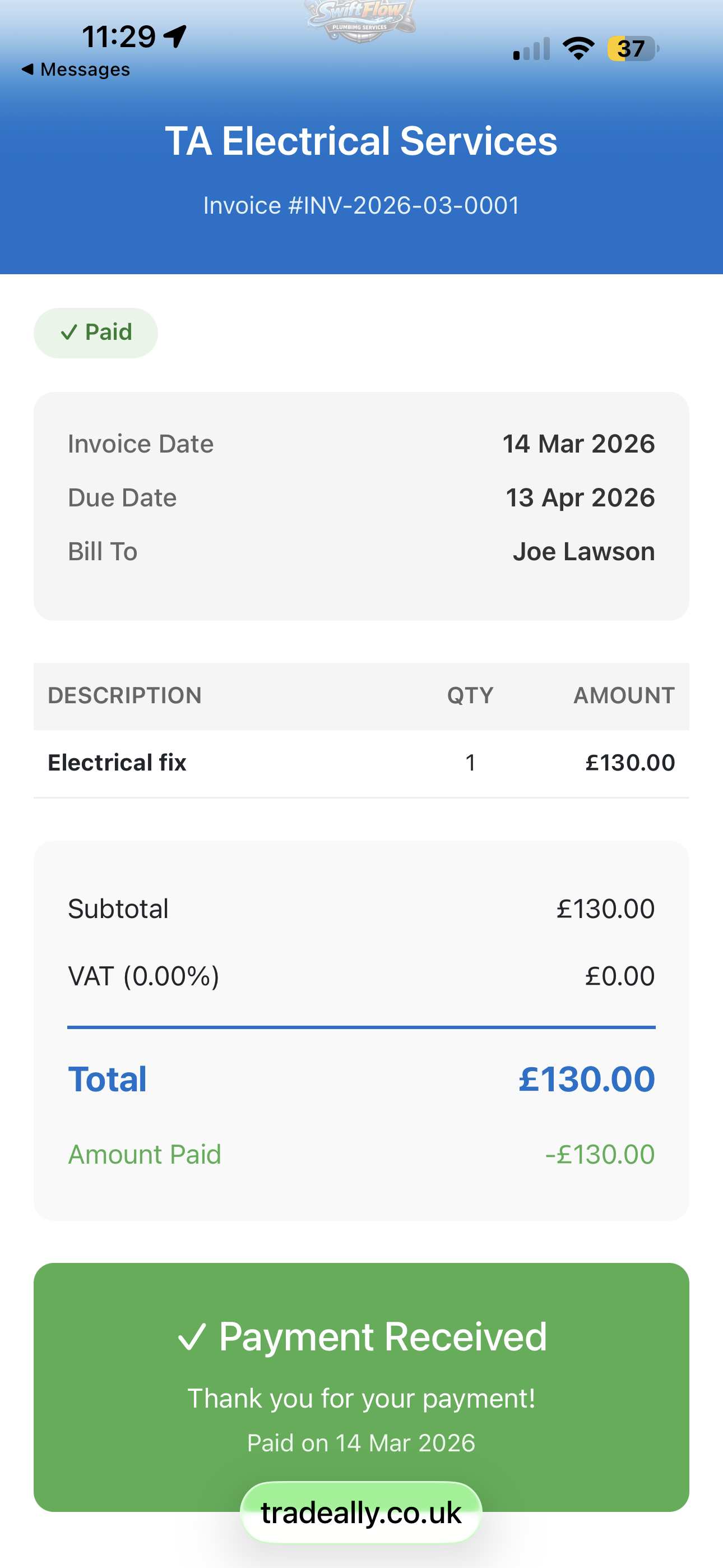Image resolution: width=723 pixels, height=1568 pixels.
Task: Click the blue divider above Total
Action: click(361, 1026)
